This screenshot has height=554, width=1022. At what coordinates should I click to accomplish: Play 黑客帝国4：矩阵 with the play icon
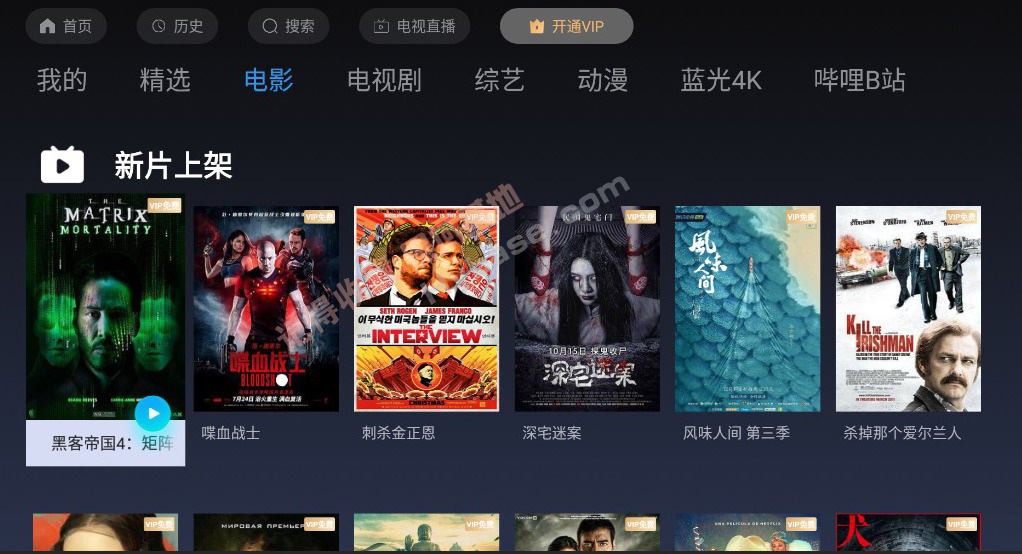153,413
